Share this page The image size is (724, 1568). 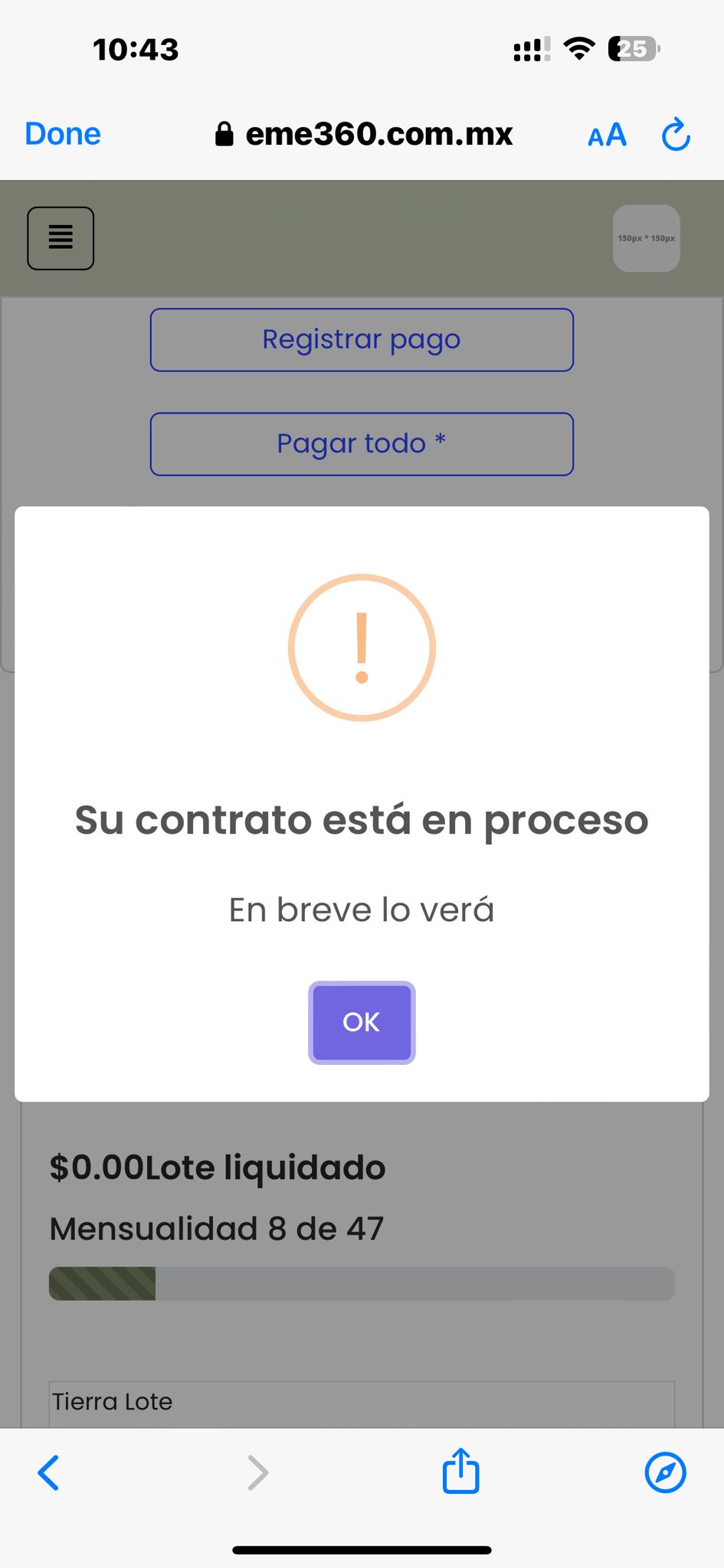(x=460, y=1471)
